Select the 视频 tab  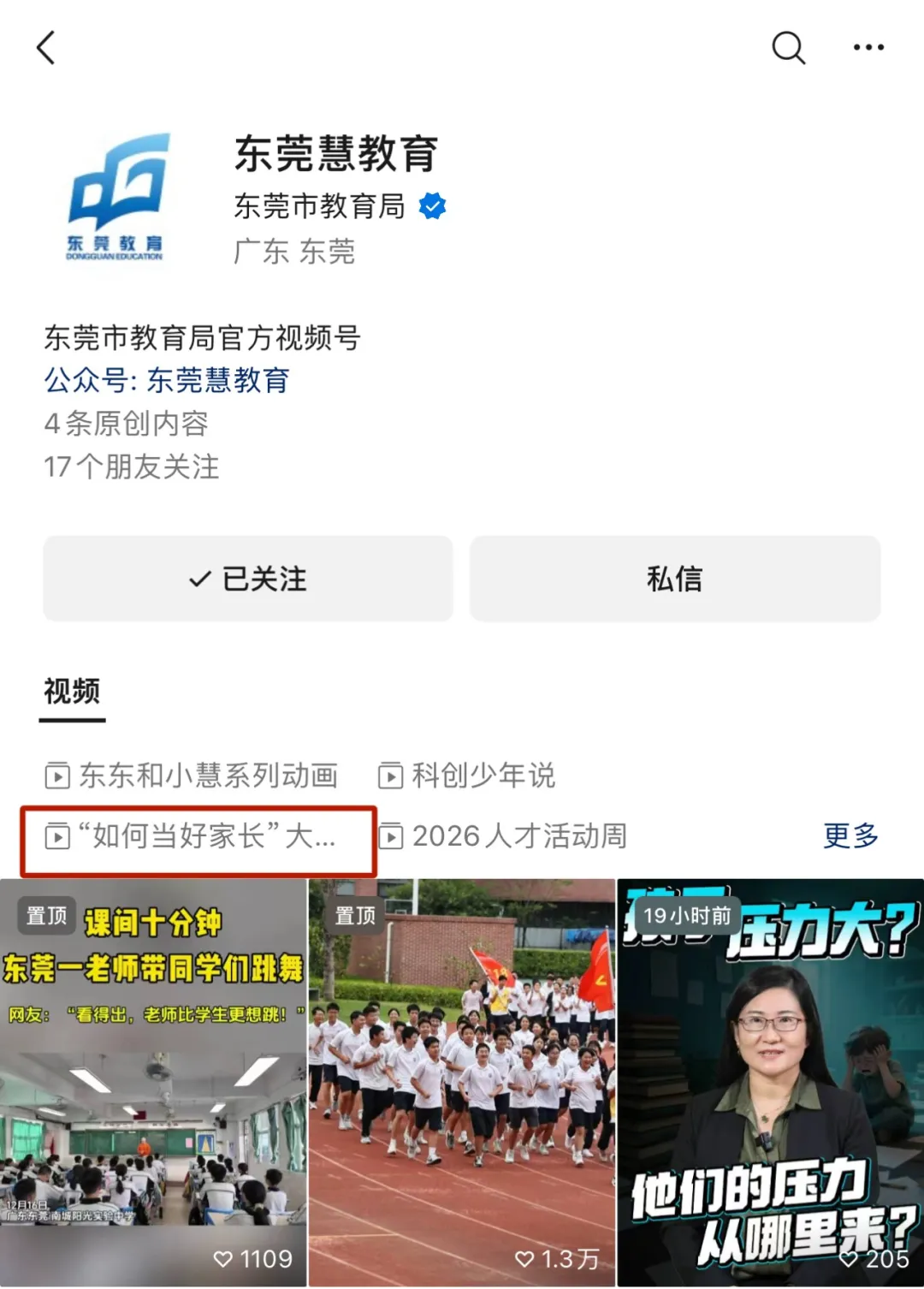72,692
